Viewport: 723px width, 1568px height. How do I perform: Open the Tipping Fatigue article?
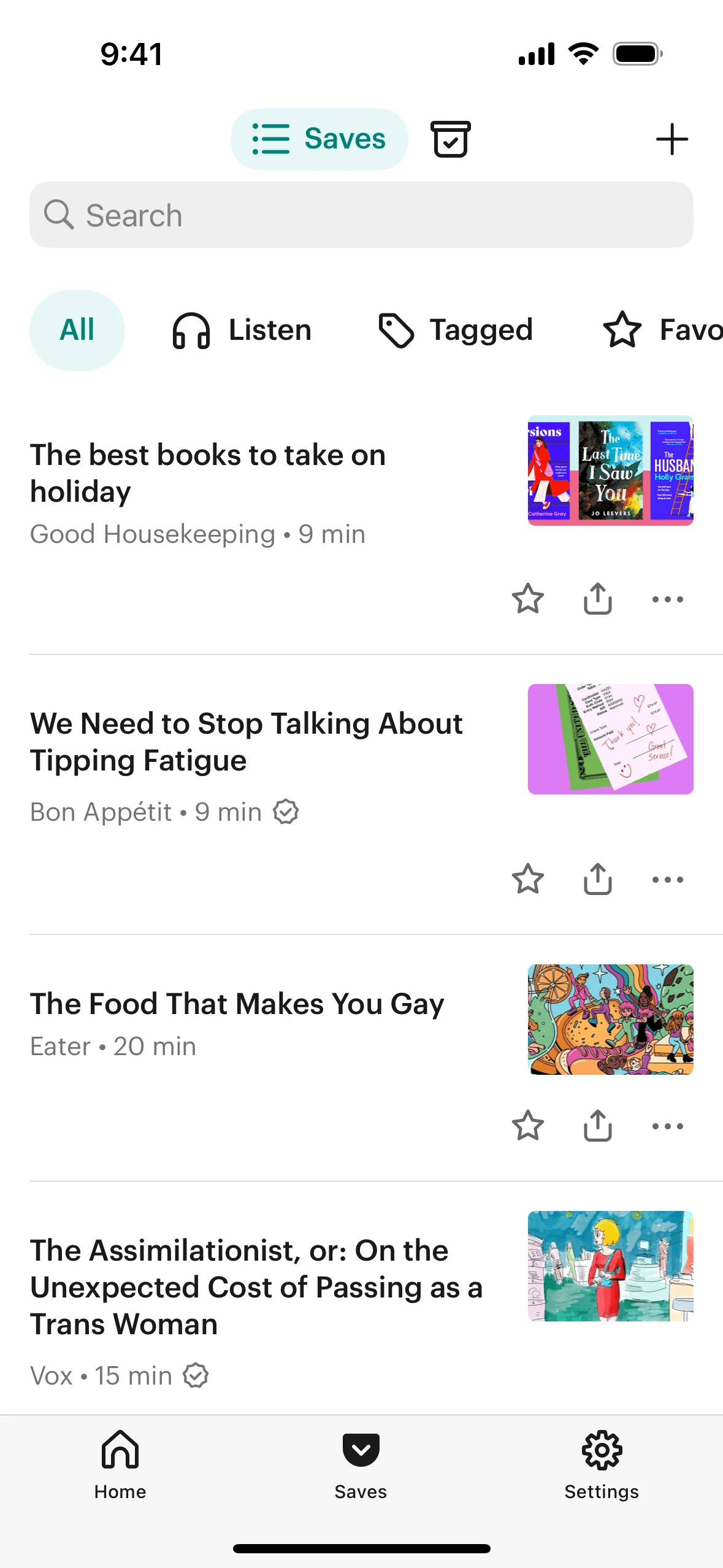pos(246,742)
